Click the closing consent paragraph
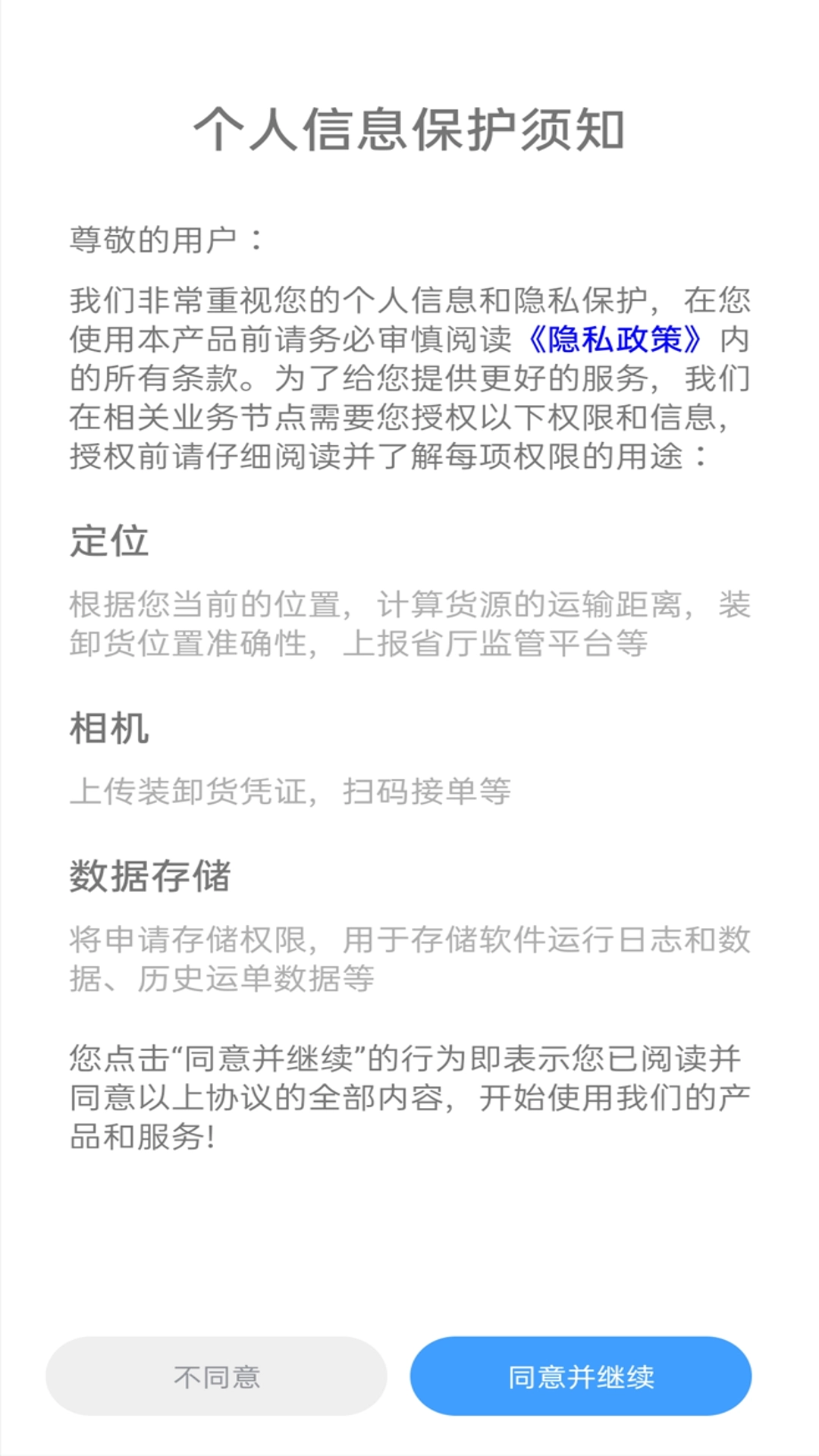Screen dimensions: 819x1456 [x=409, y=1092]
